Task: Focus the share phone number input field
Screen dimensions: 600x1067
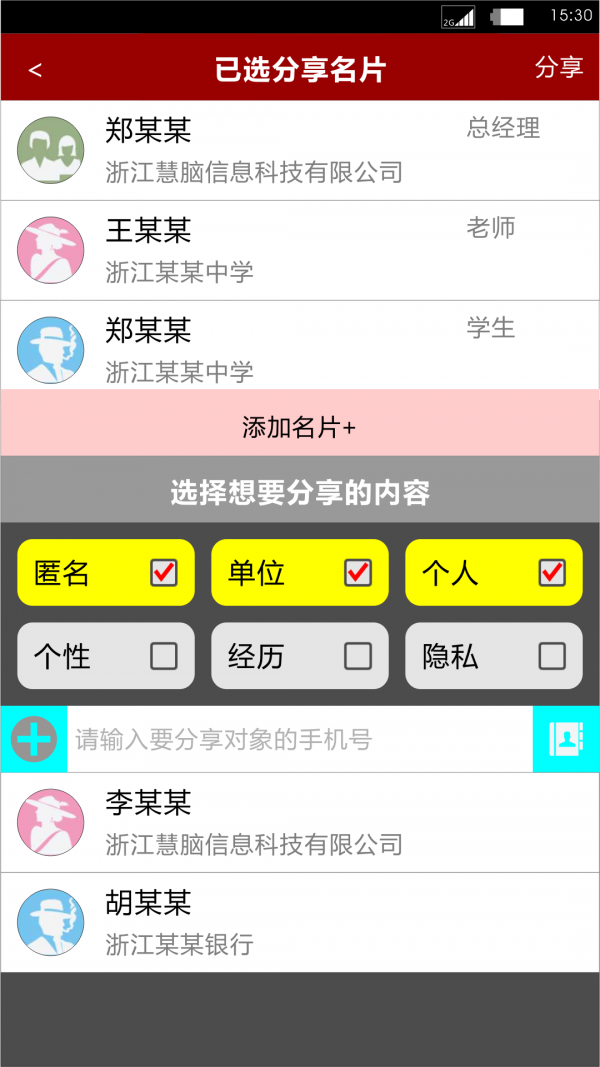Action: tap(300, 739)
